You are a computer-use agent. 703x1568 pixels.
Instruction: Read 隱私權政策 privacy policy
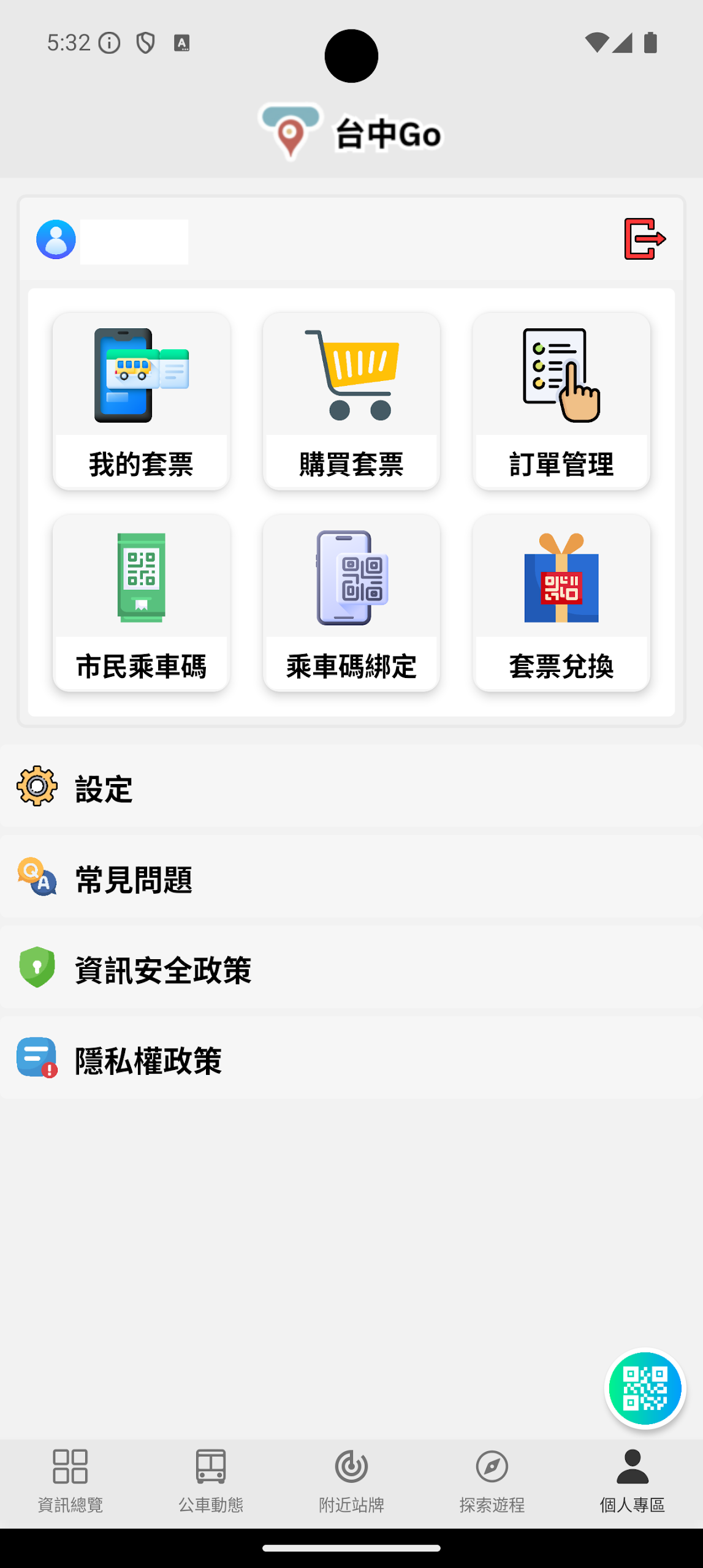pyautogui.click(x=351, y=1059)
